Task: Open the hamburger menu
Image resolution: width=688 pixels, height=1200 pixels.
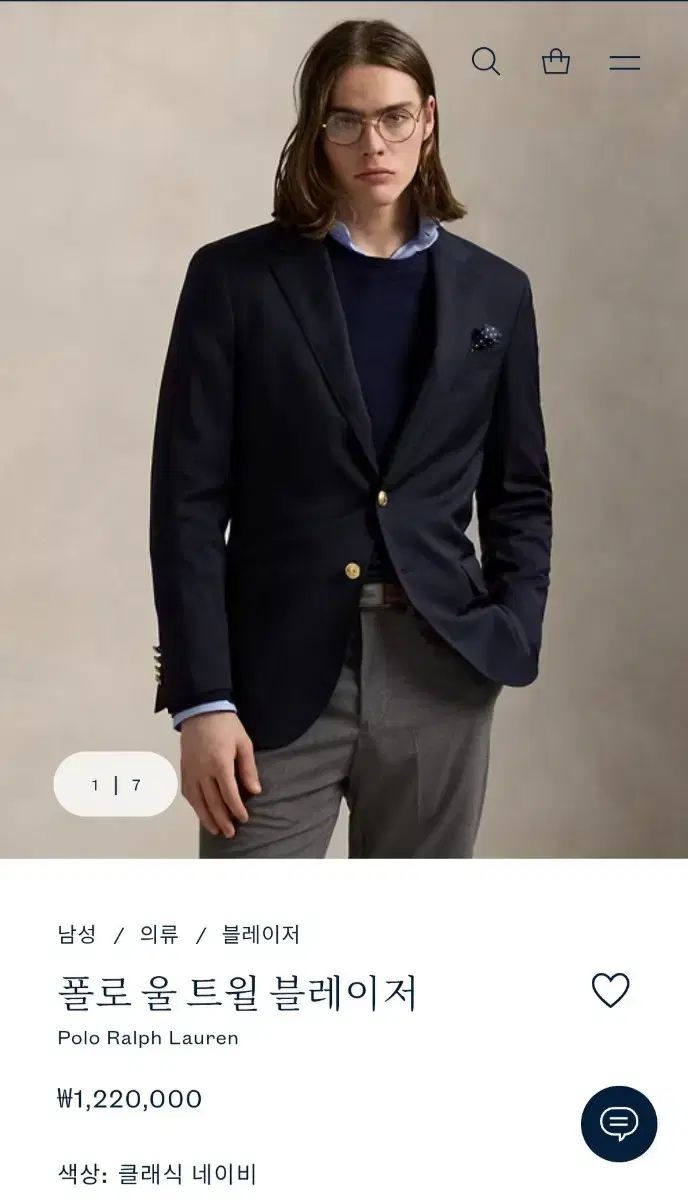Action: [x=625, y=62]
